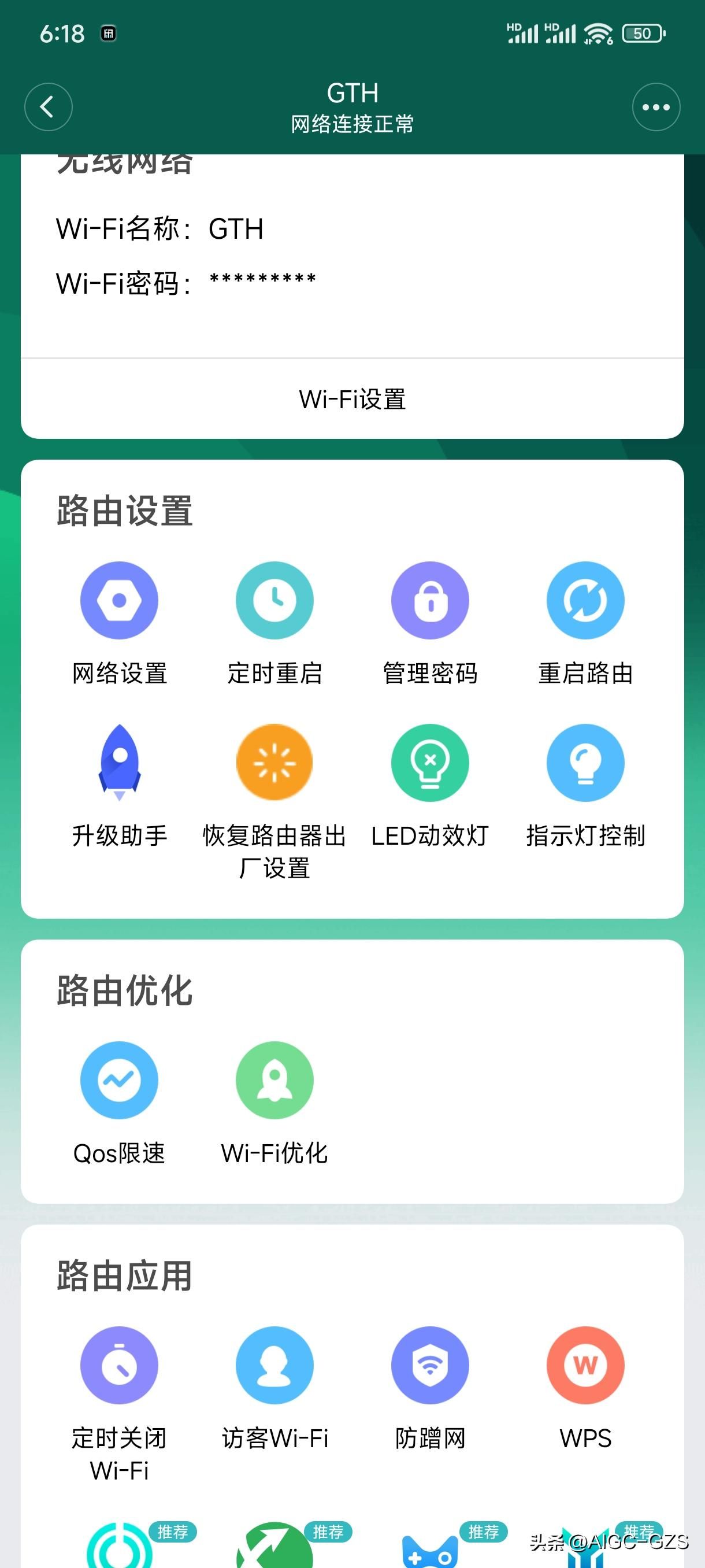Viewport: 705px width, 1568px height.
Task: Open 网络设置 in router settings
Action: (119, 624)
